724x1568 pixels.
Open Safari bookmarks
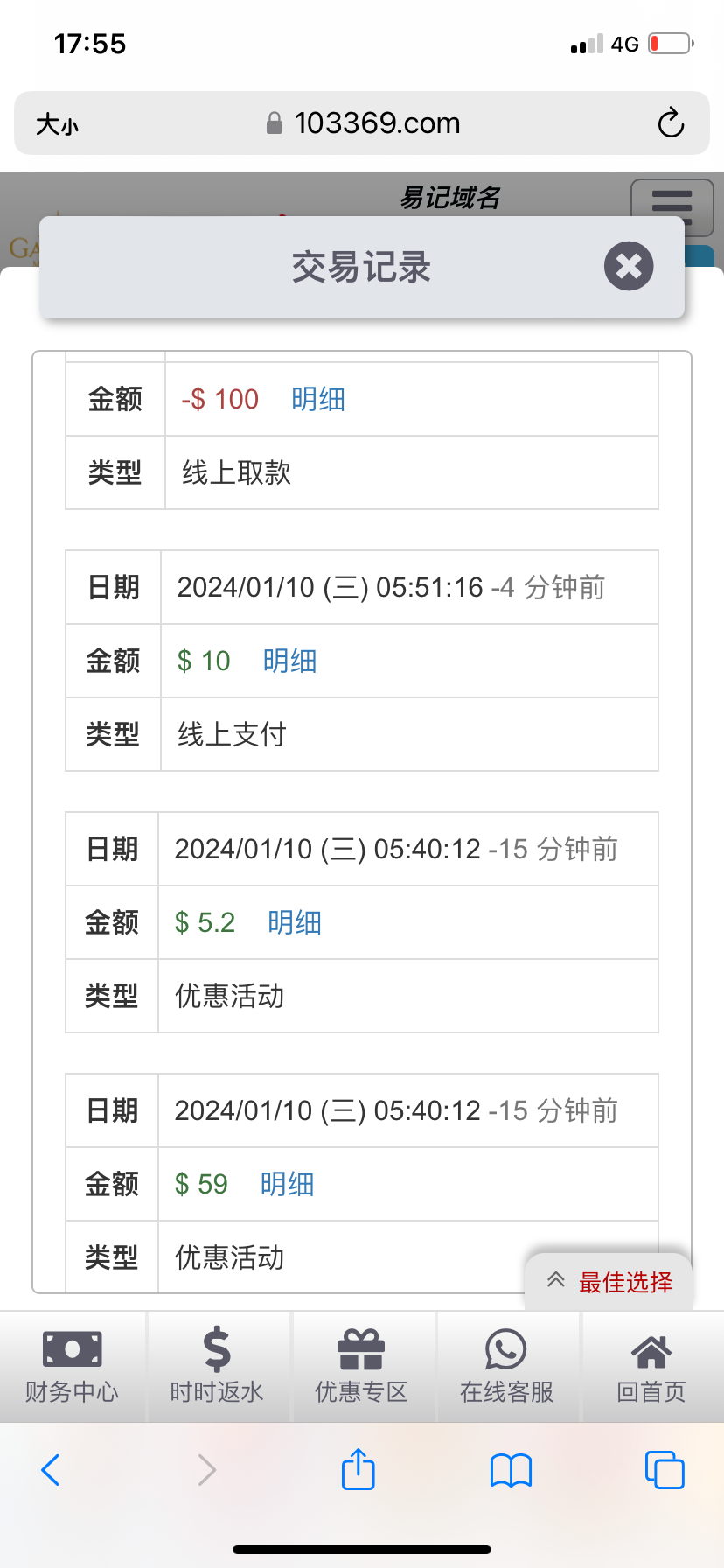click(x=512, y=1470)
